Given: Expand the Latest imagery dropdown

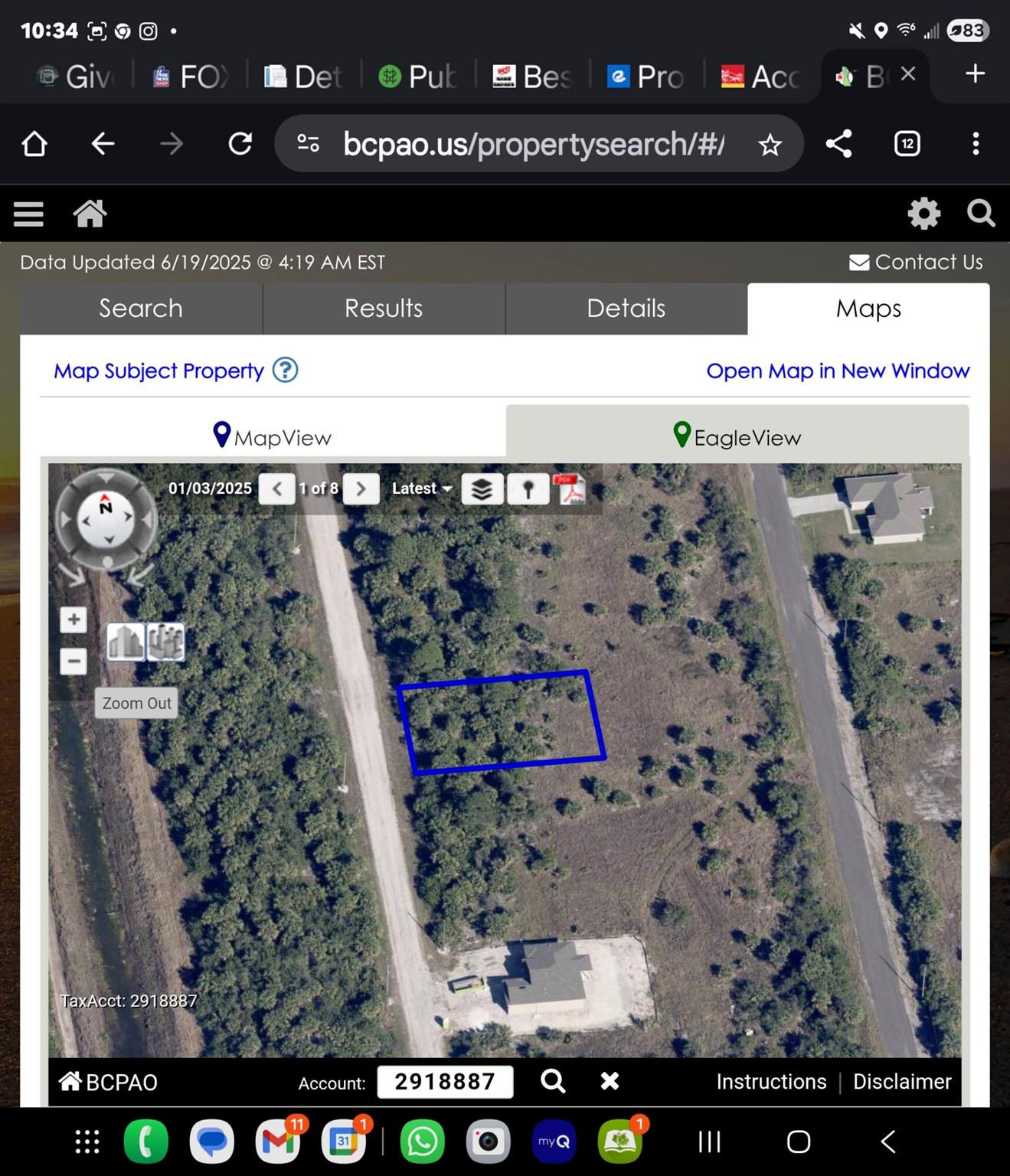Looking at the screenshot, I should [422, 488].
